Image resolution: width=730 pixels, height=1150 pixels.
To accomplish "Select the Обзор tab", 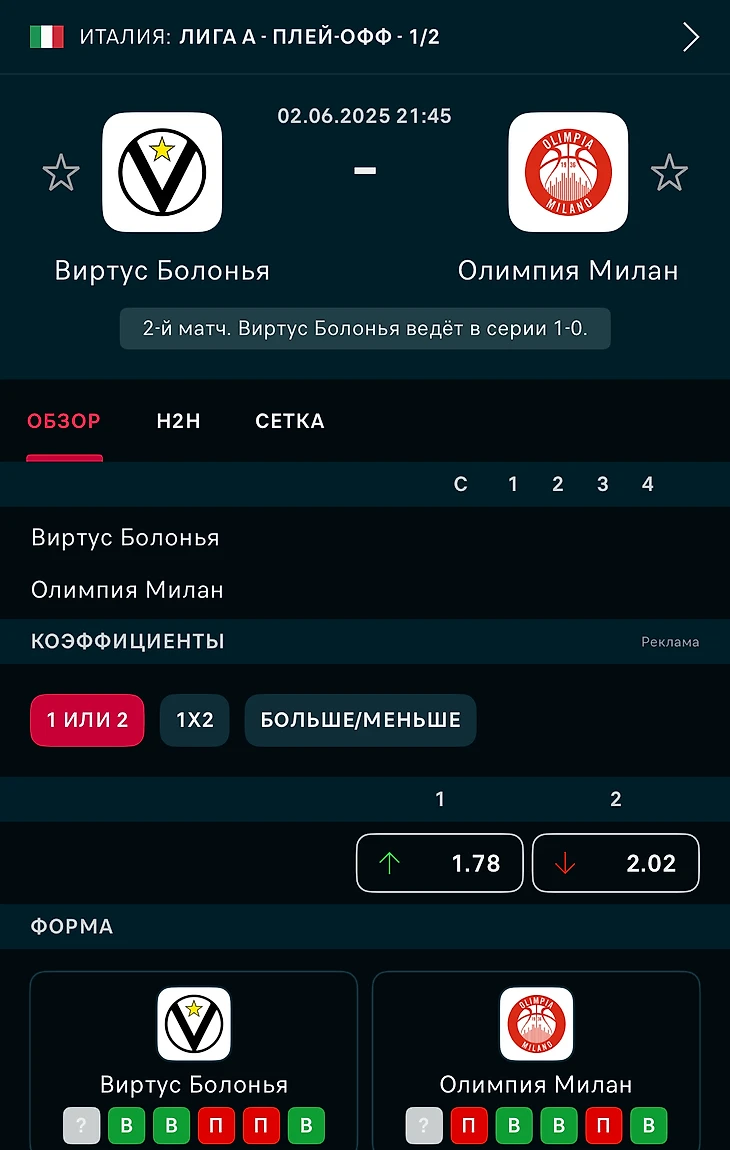I will 64,421.
